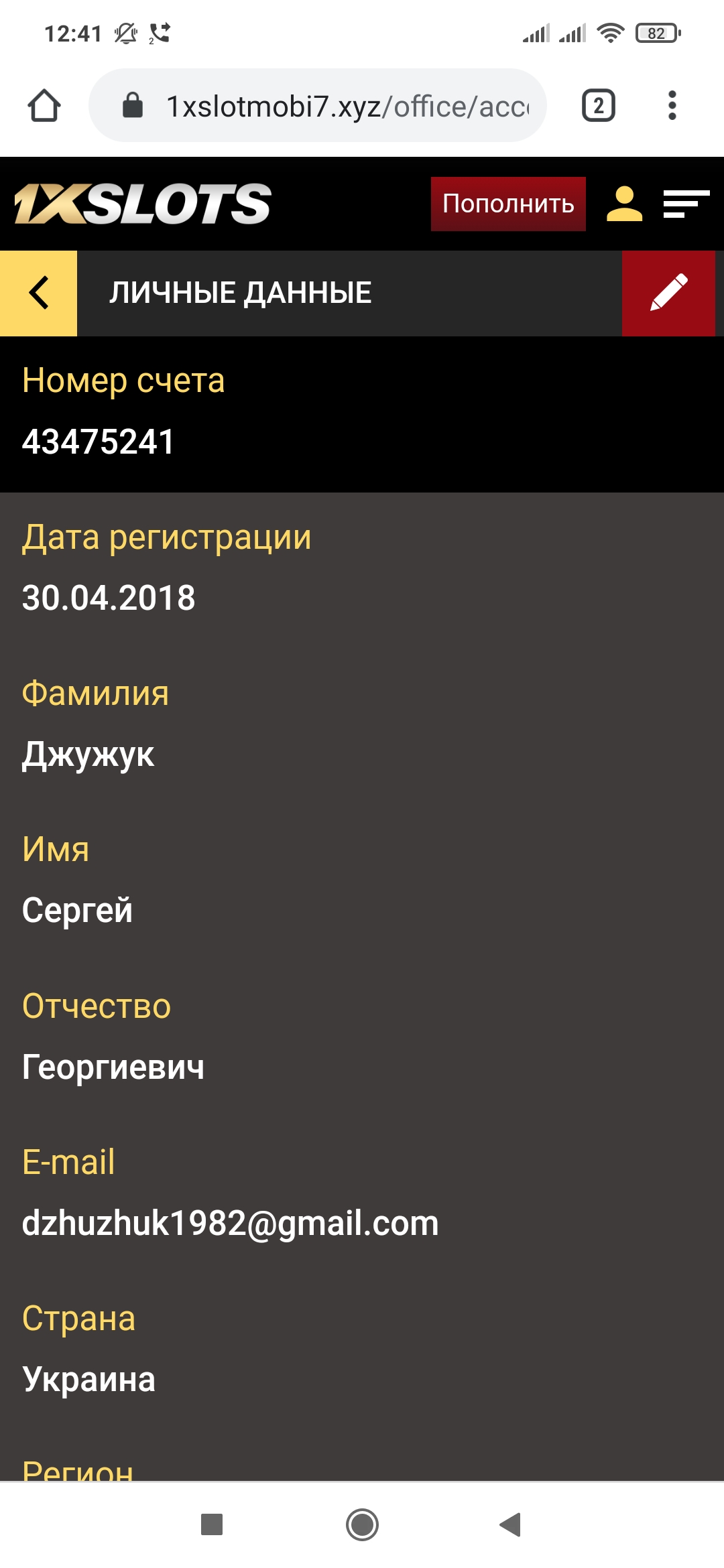724x1568 pixels.
Task: Open recent apps from navigation bar
Action: pos(212,1524)
